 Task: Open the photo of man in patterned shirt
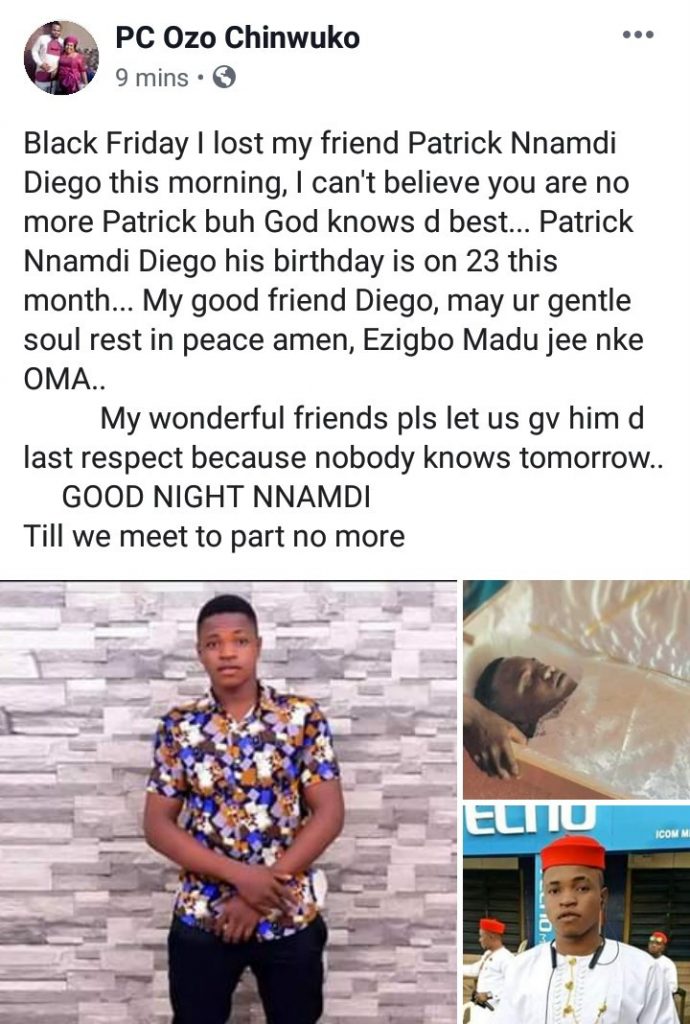pyautogui.click(x=229, y=802)
